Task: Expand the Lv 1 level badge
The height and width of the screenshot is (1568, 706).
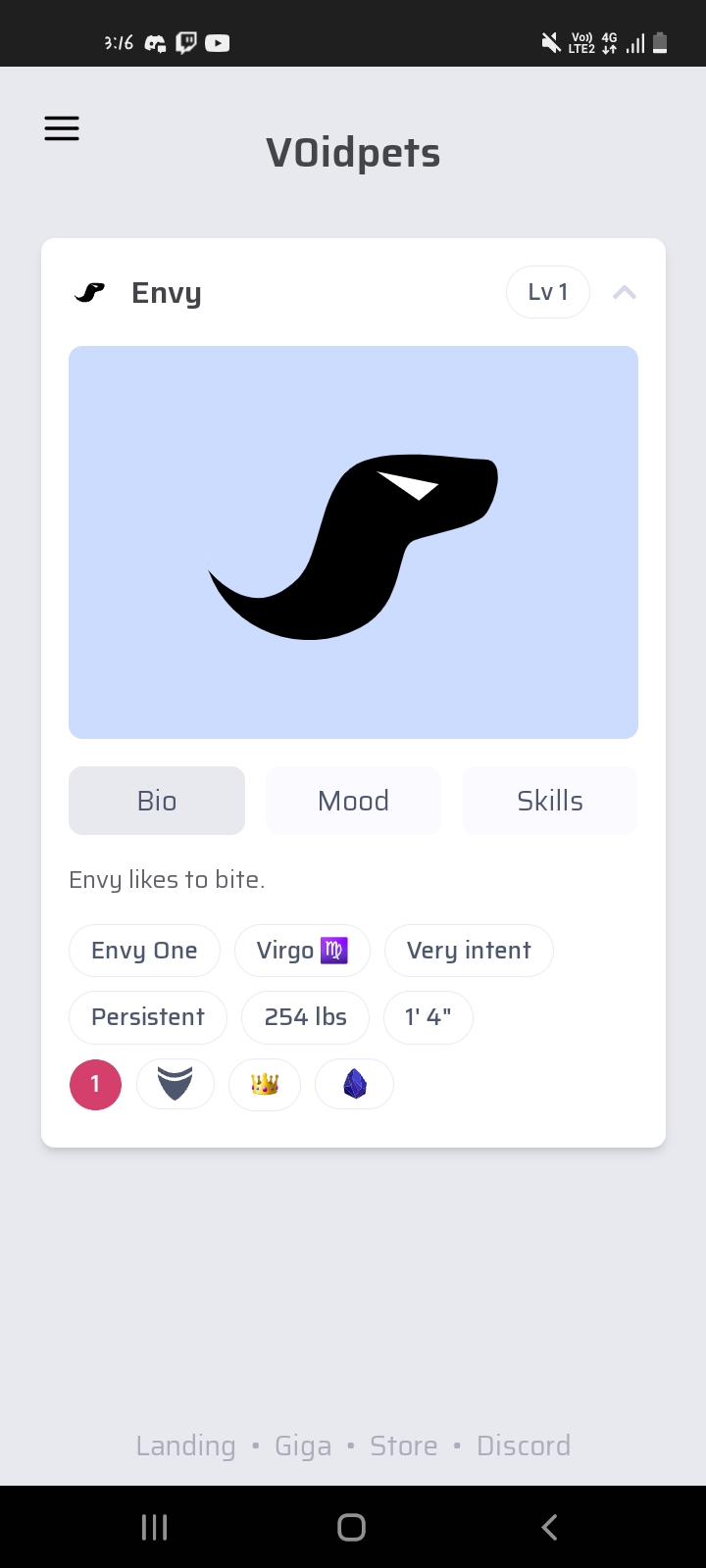Action: pyautogui.click(x=547, y=291)
